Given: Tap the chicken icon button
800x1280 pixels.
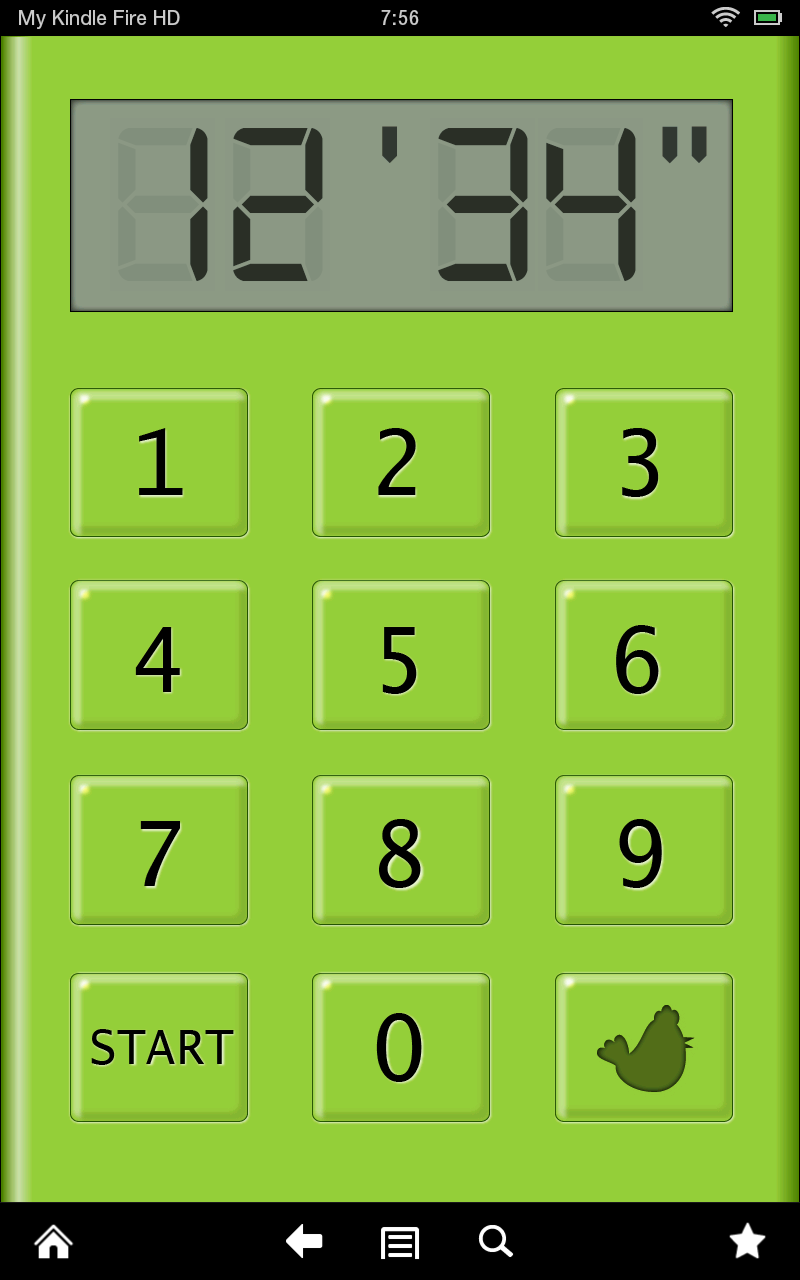Looking at the screenshot, I should (x=643, y=1047).
